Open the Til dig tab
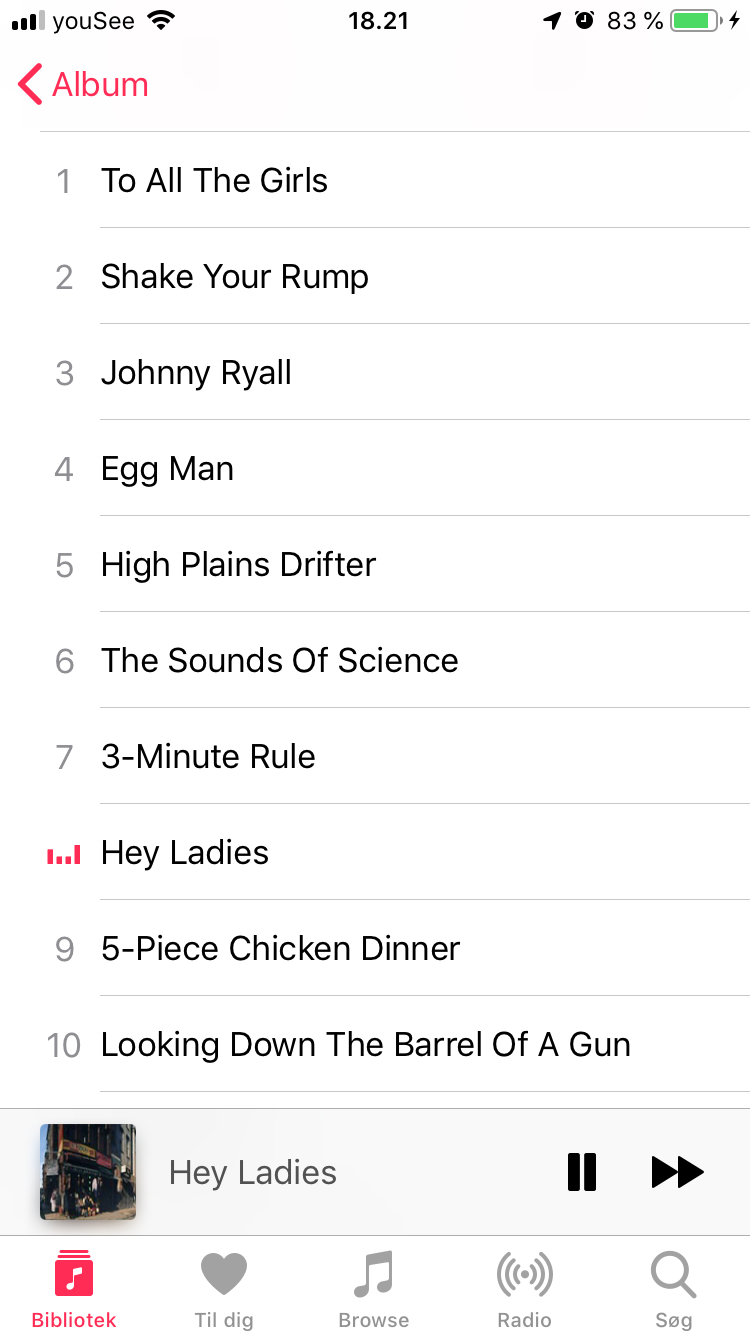Viewport: 750px width, 1334px height. pos(224,1289)
